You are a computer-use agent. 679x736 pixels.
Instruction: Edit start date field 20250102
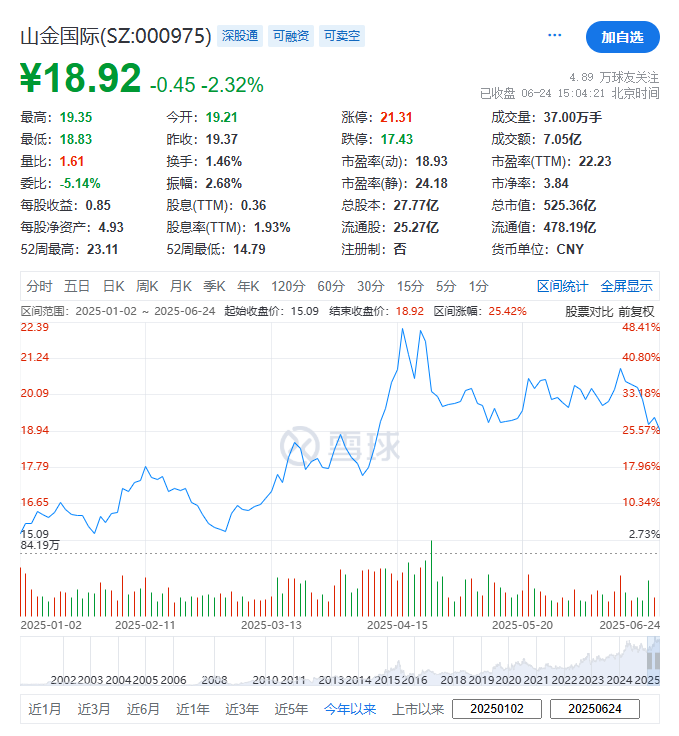497,709
